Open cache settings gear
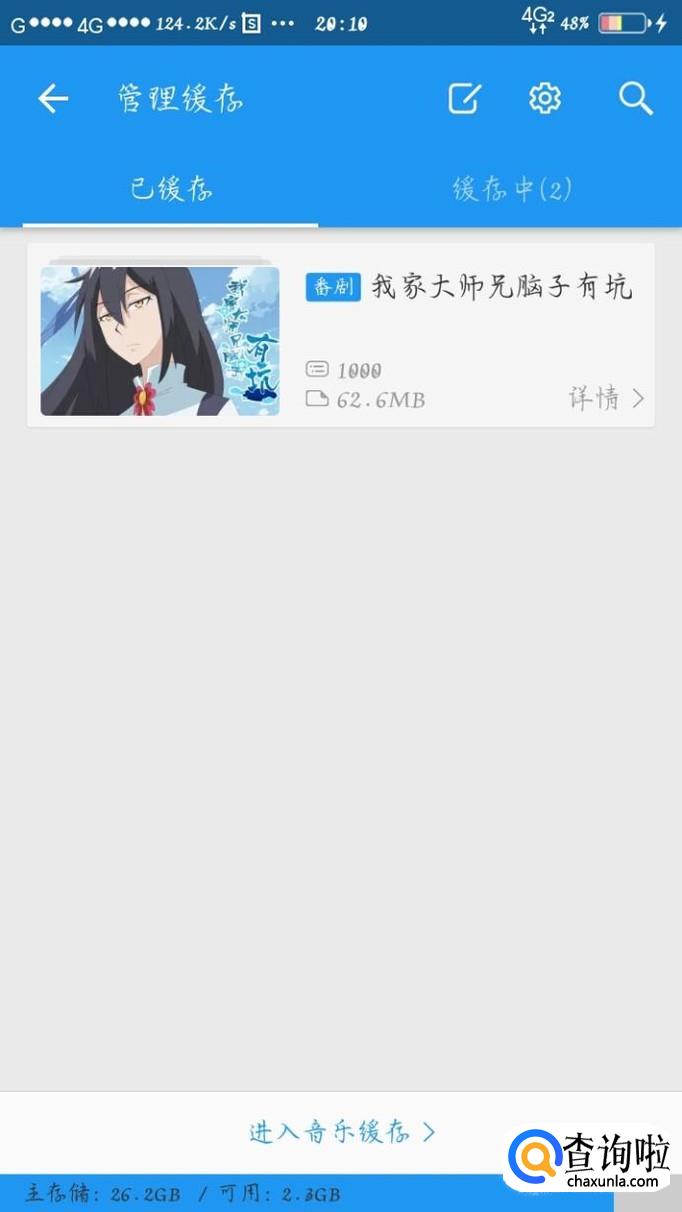 point(545,98)
